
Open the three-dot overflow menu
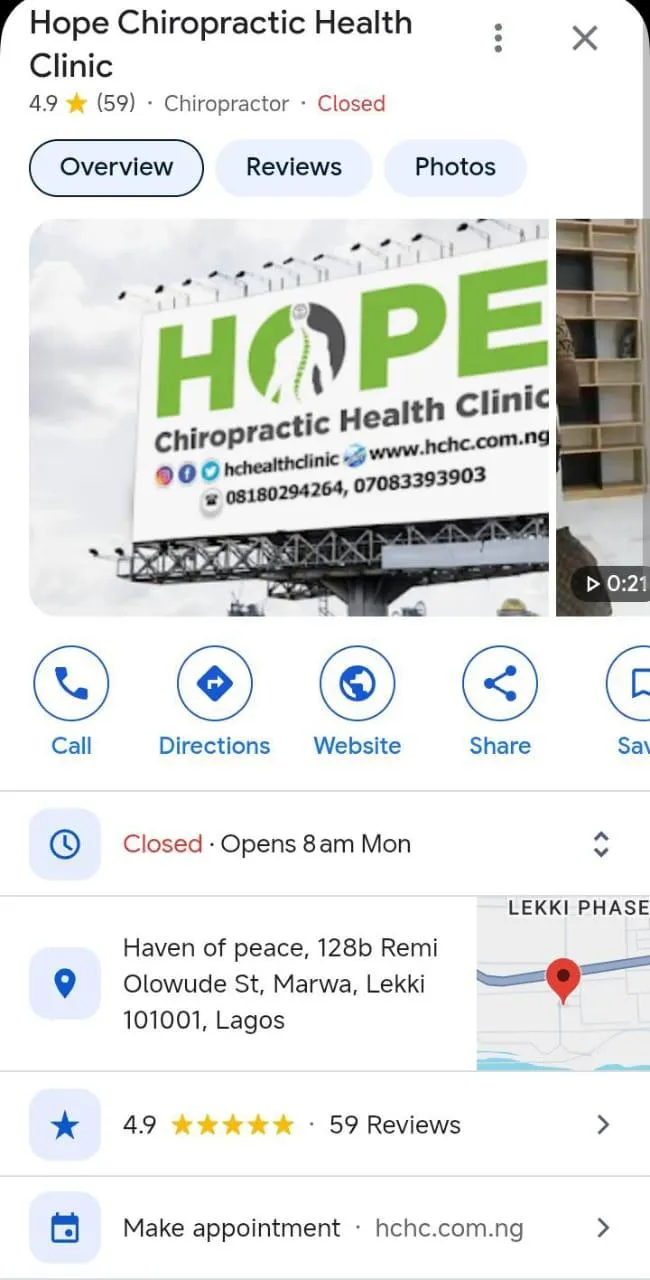pos(498,39)
